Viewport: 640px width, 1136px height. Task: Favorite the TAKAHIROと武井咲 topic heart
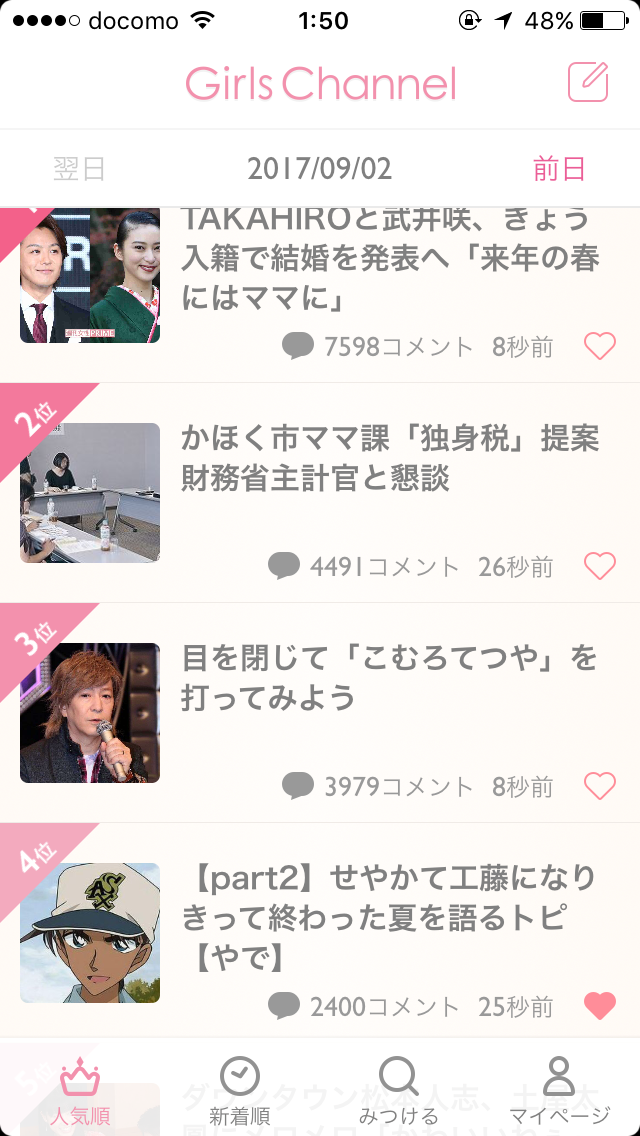click(600, 347)
